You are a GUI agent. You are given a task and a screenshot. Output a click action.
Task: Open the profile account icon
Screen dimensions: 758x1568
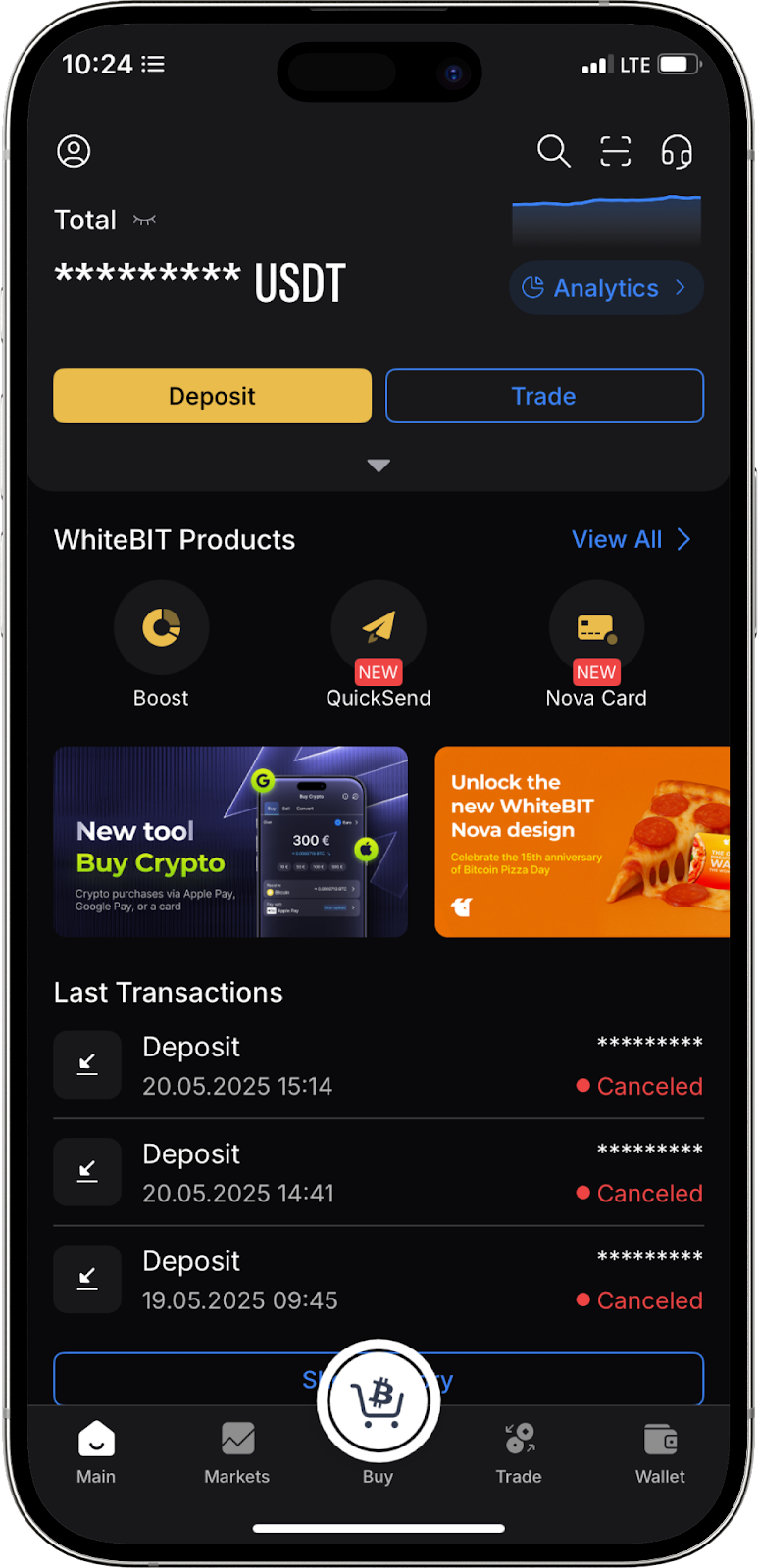click(74, 151)
